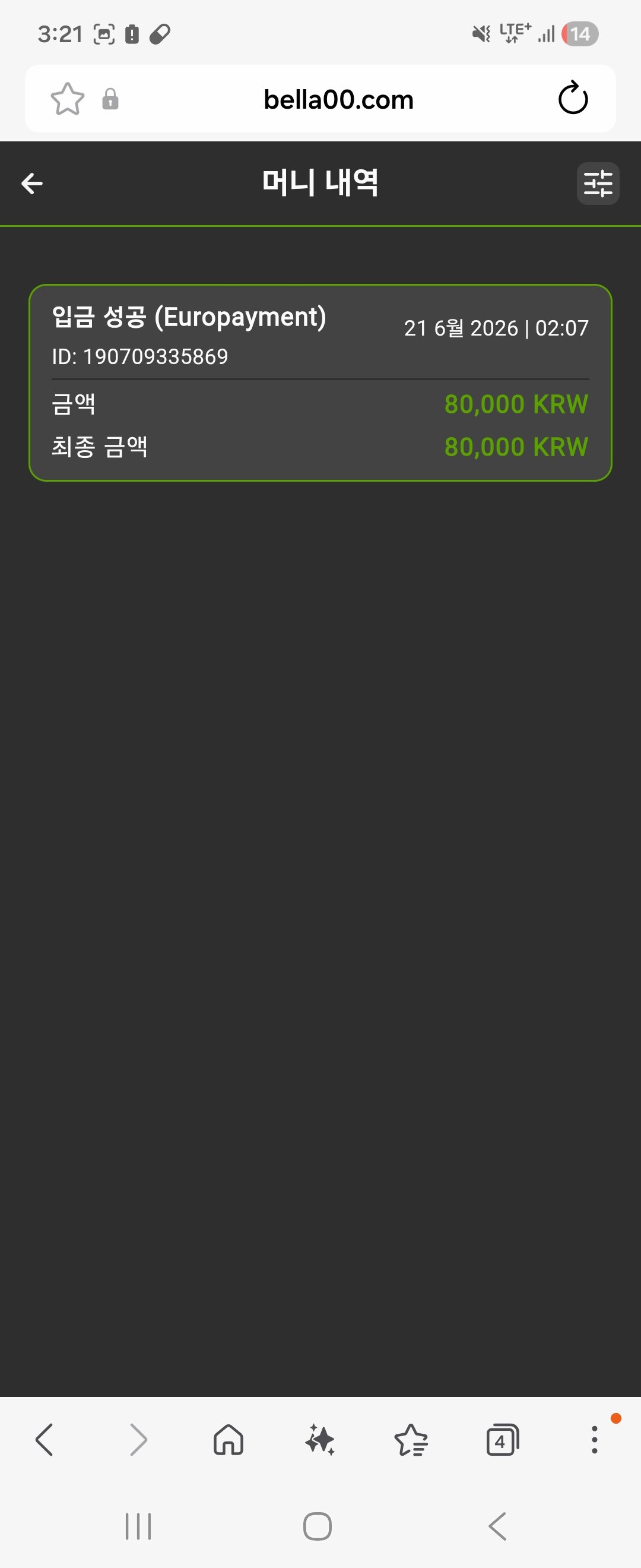Go to the browser home page

[x=229, y=1440]
